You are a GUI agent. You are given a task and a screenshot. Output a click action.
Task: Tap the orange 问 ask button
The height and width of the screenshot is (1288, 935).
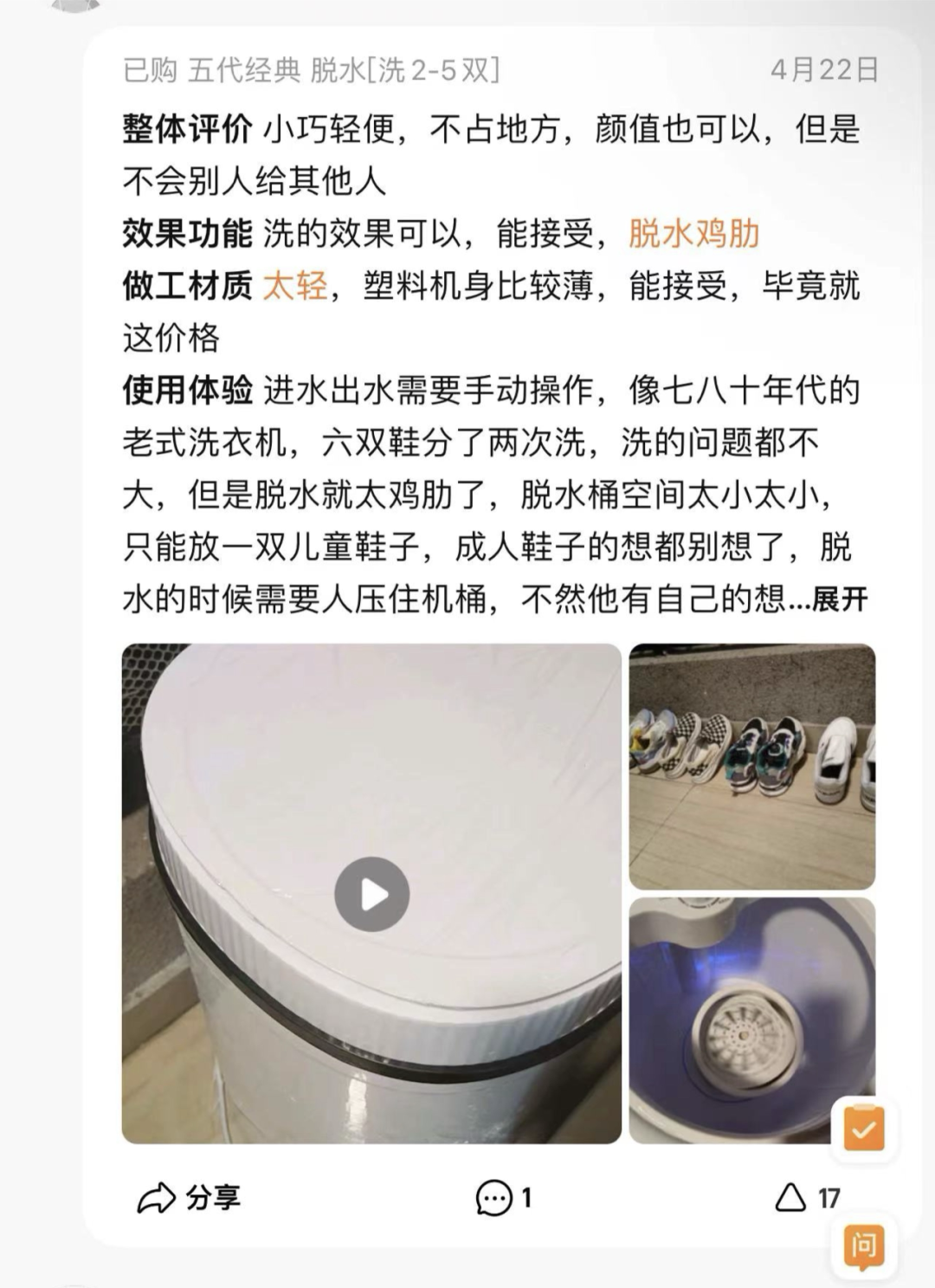pos(862,1246)
